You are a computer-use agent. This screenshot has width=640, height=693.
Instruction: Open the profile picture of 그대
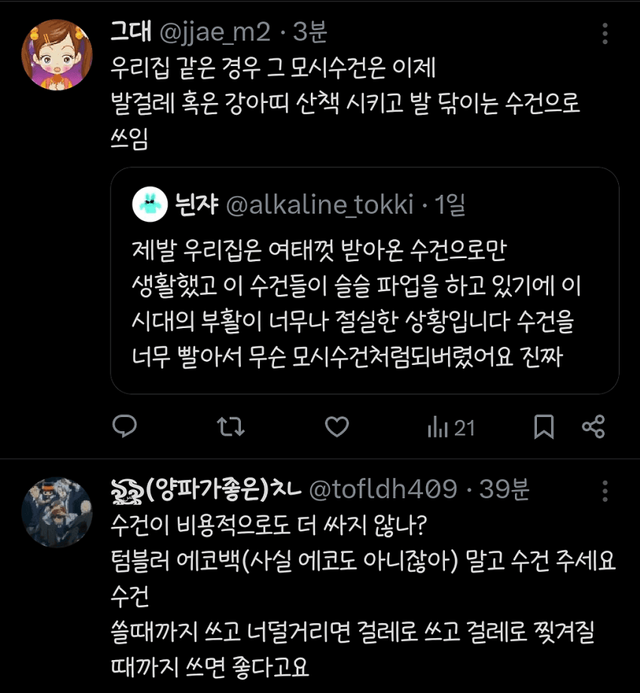(x=51, y=56)
